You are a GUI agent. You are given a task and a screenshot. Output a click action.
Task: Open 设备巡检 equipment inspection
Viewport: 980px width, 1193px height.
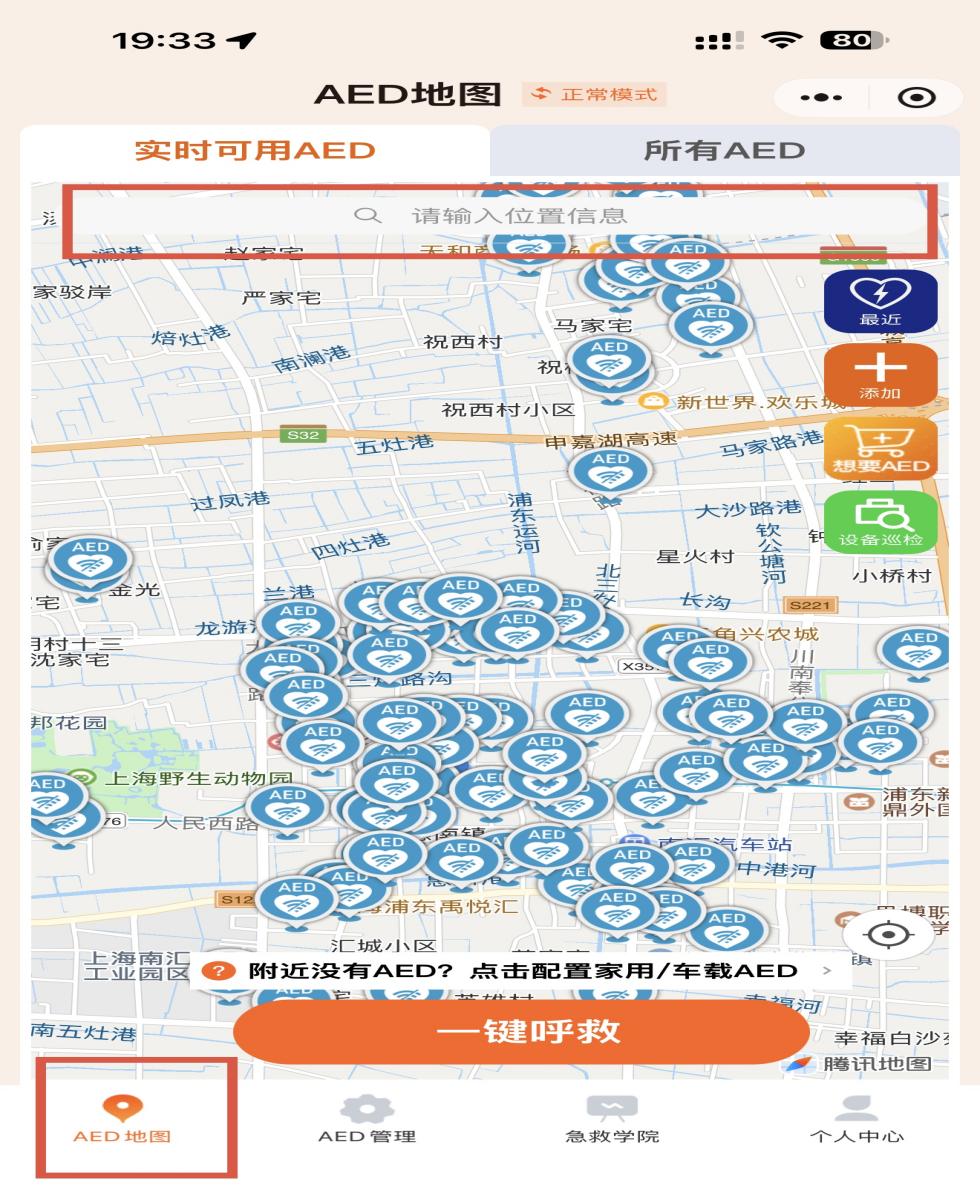pyautogui.click(x=880, y=521)
